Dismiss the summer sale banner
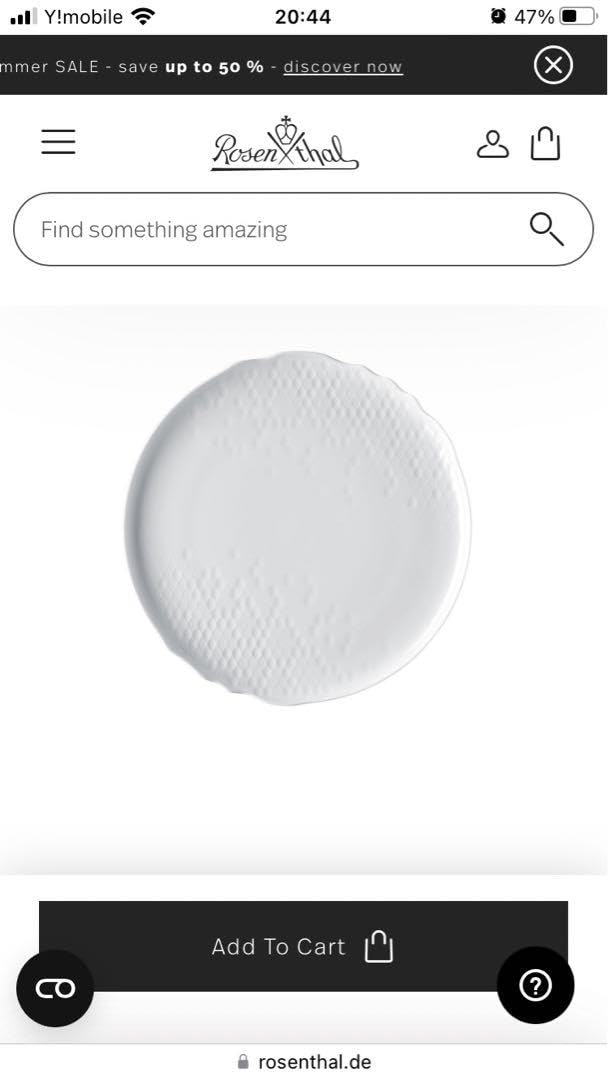This screenshot has height=1080, width=608. tap(553, 66)
